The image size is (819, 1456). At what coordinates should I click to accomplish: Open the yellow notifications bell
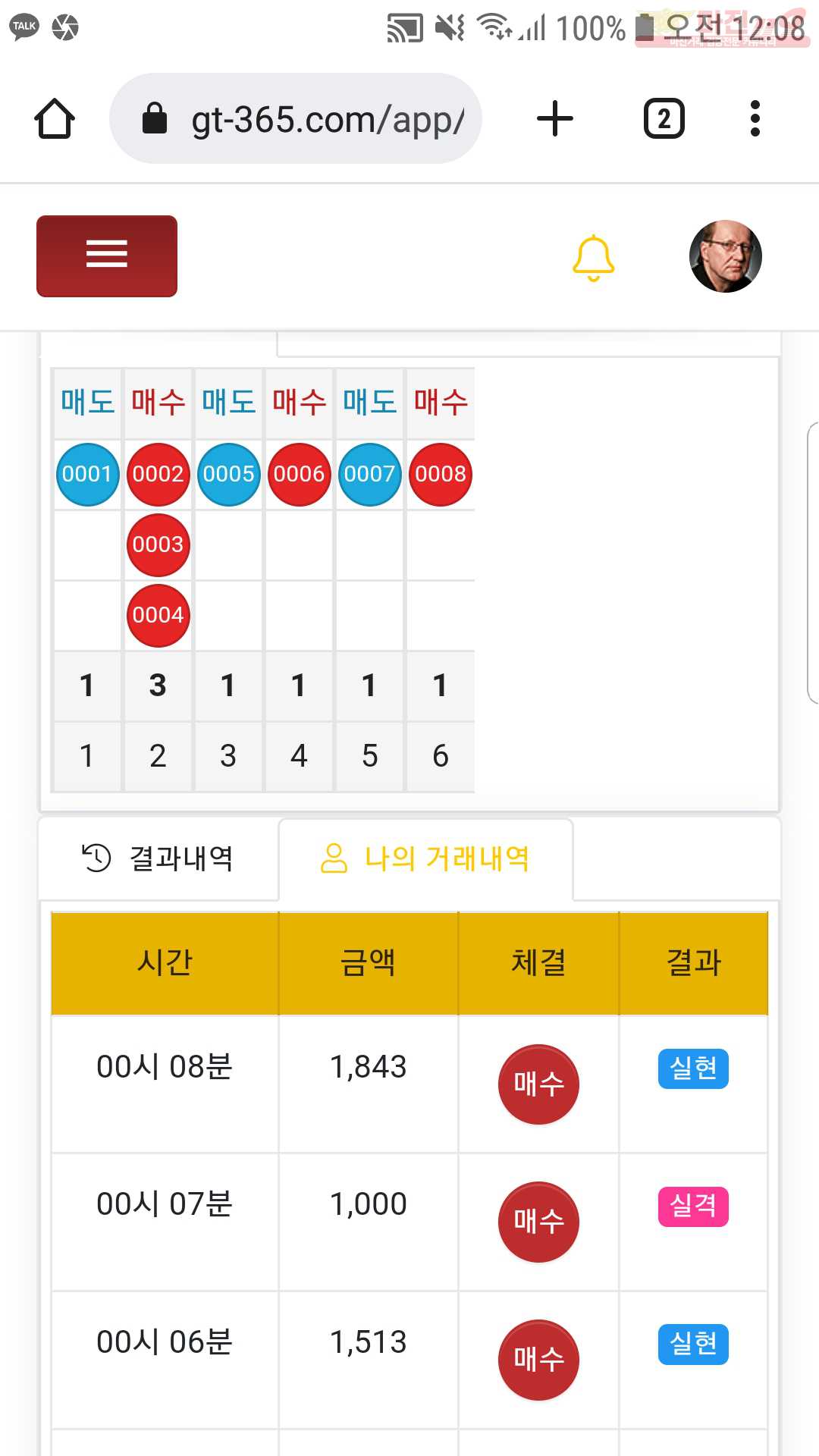[593, 258]
